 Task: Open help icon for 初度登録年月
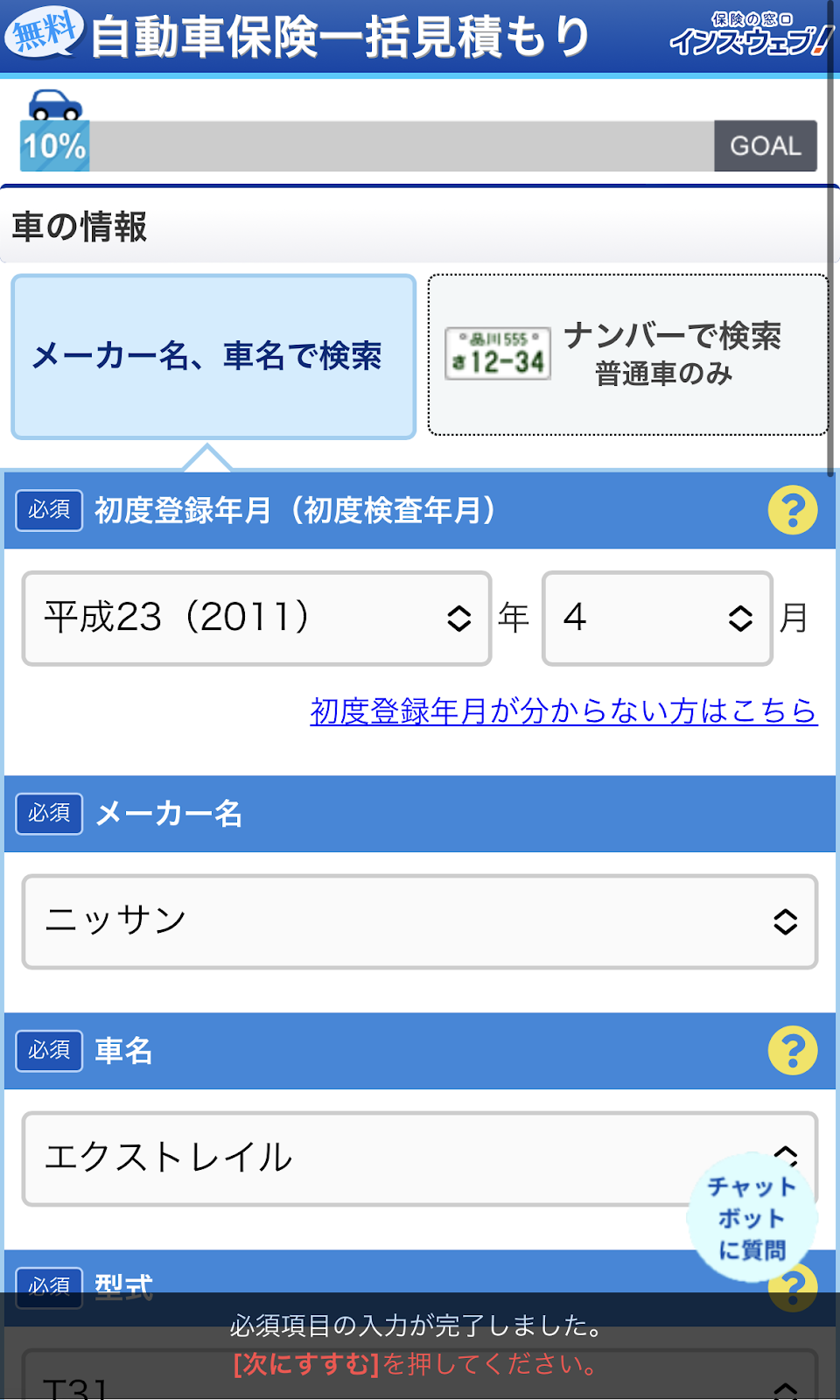click(x=793, y=509)
